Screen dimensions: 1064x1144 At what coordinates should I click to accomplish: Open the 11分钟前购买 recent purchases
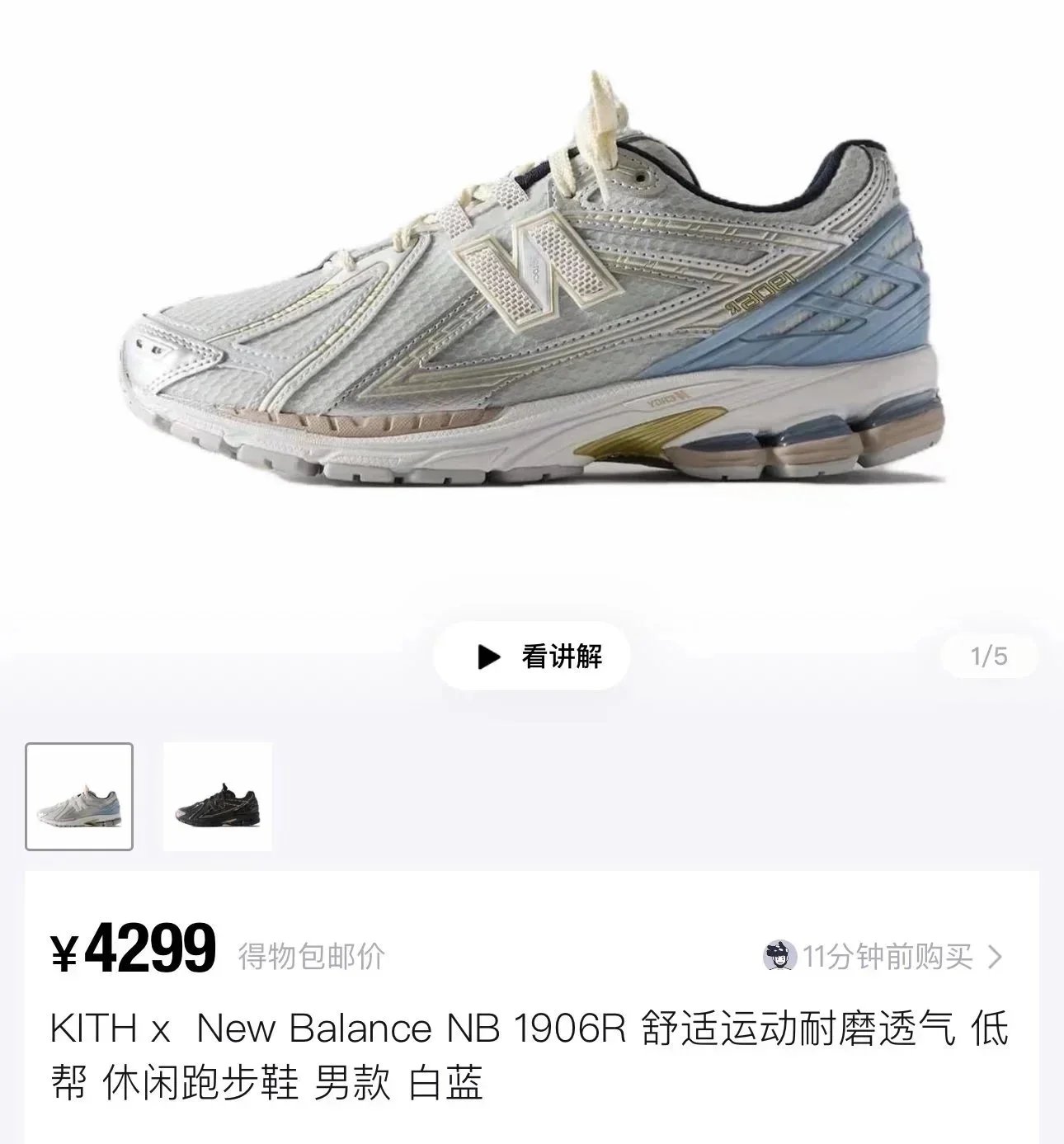(887, 957)
